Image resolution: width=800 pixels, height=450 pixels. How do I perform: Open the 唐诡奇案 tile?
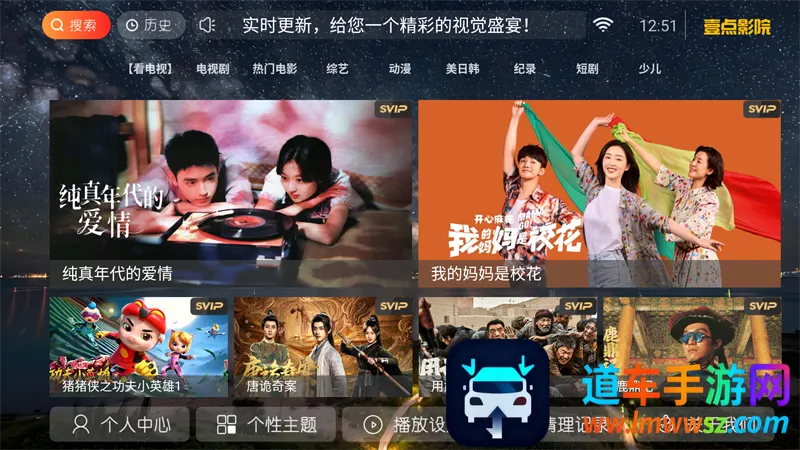(323, 347)
